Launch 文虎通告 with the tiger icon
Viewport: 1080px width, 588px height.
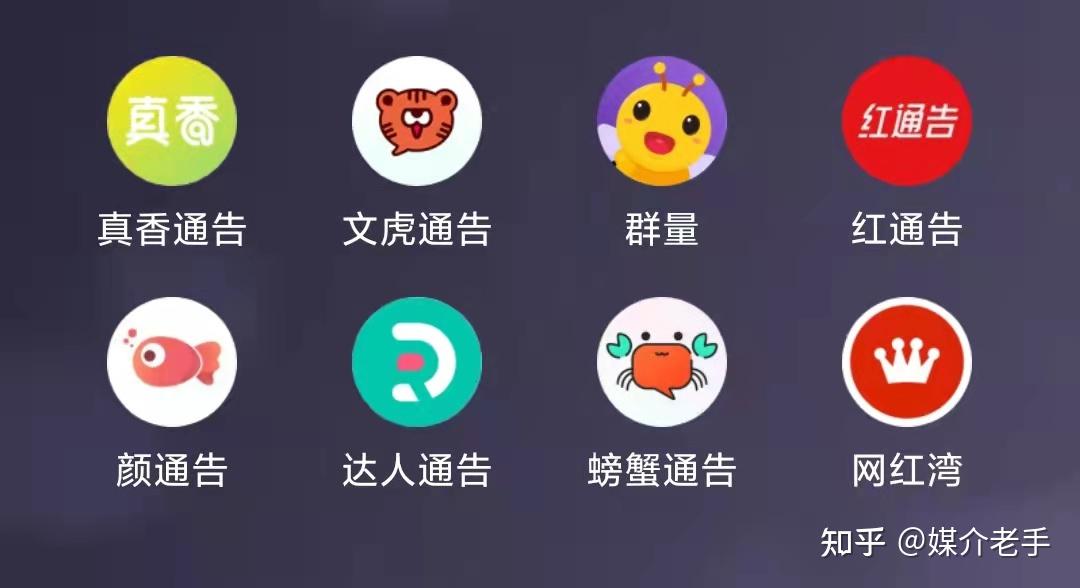pyautogui.click(x=417, y=121)
